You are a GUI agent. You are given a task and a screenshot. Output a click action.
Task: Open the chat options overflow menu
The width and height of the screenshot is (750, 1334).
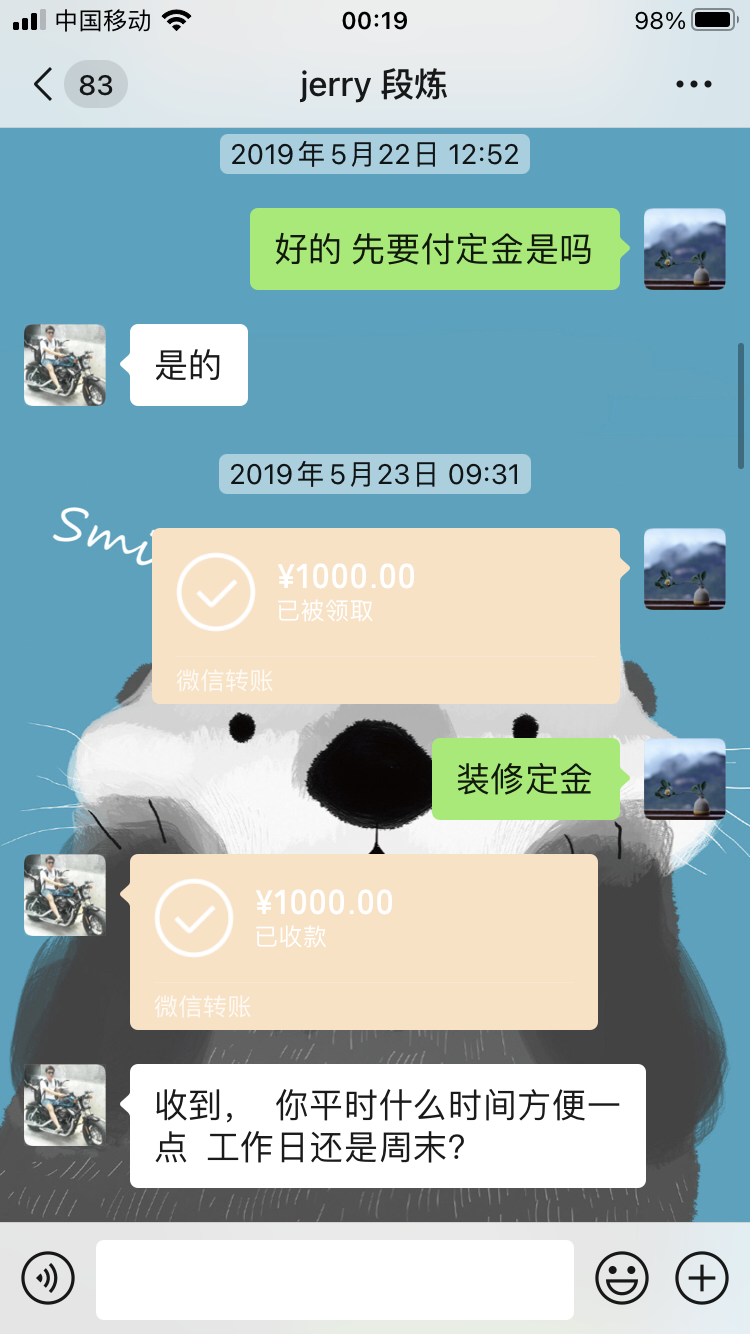click(693, 85)
